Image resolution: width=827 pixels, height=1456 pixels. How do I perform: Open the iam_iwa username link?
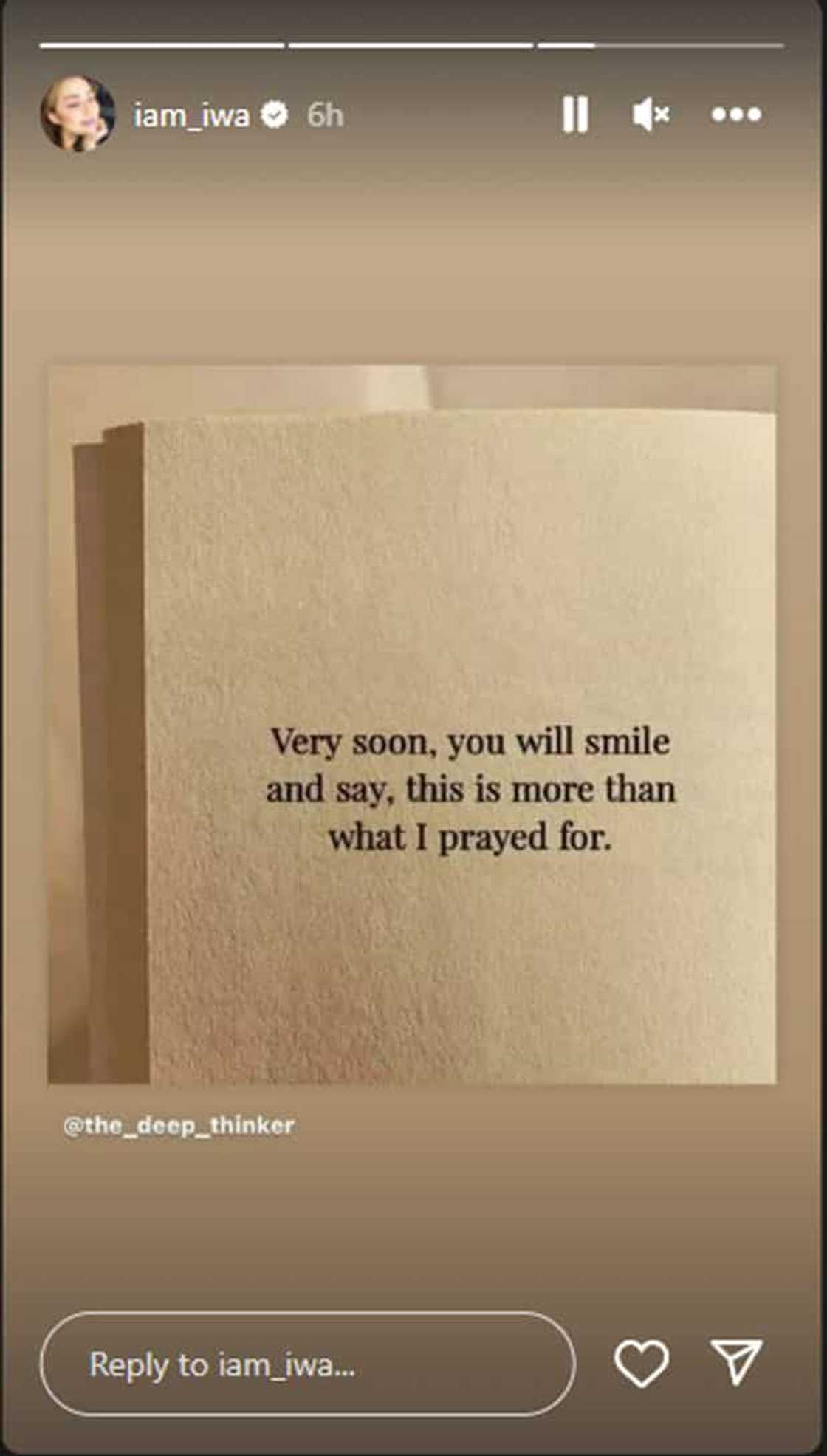[191, 116]
